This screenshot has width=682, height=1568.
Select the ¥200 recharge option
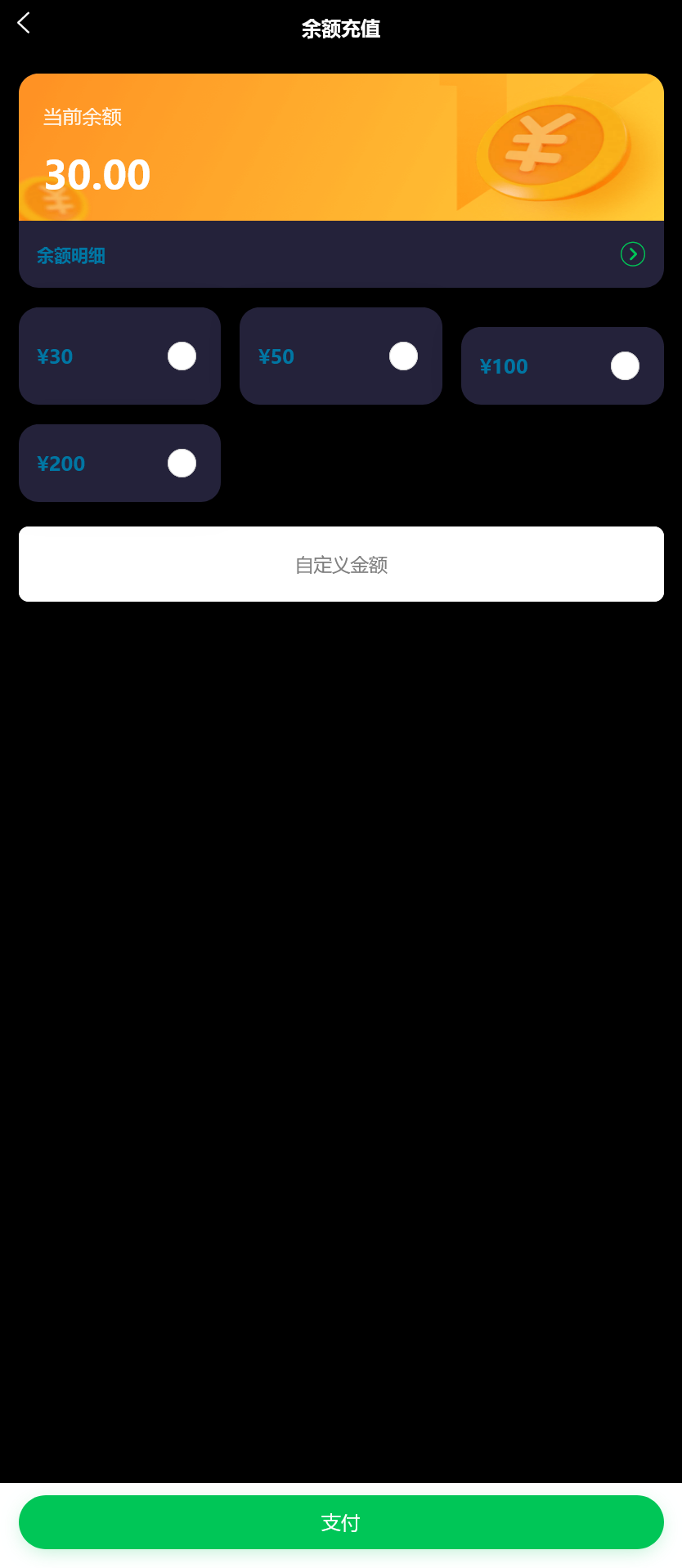tap(119, 463)
